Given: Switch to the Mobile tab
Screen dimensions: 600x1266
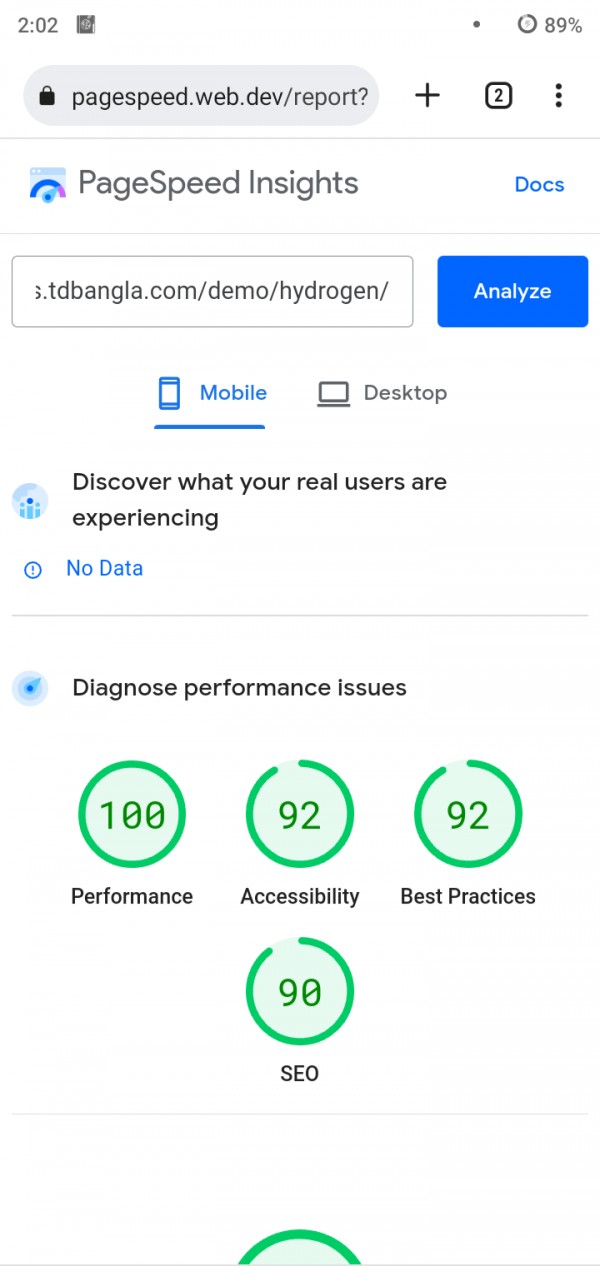Looking at the screenshot, I should [212, 393].
